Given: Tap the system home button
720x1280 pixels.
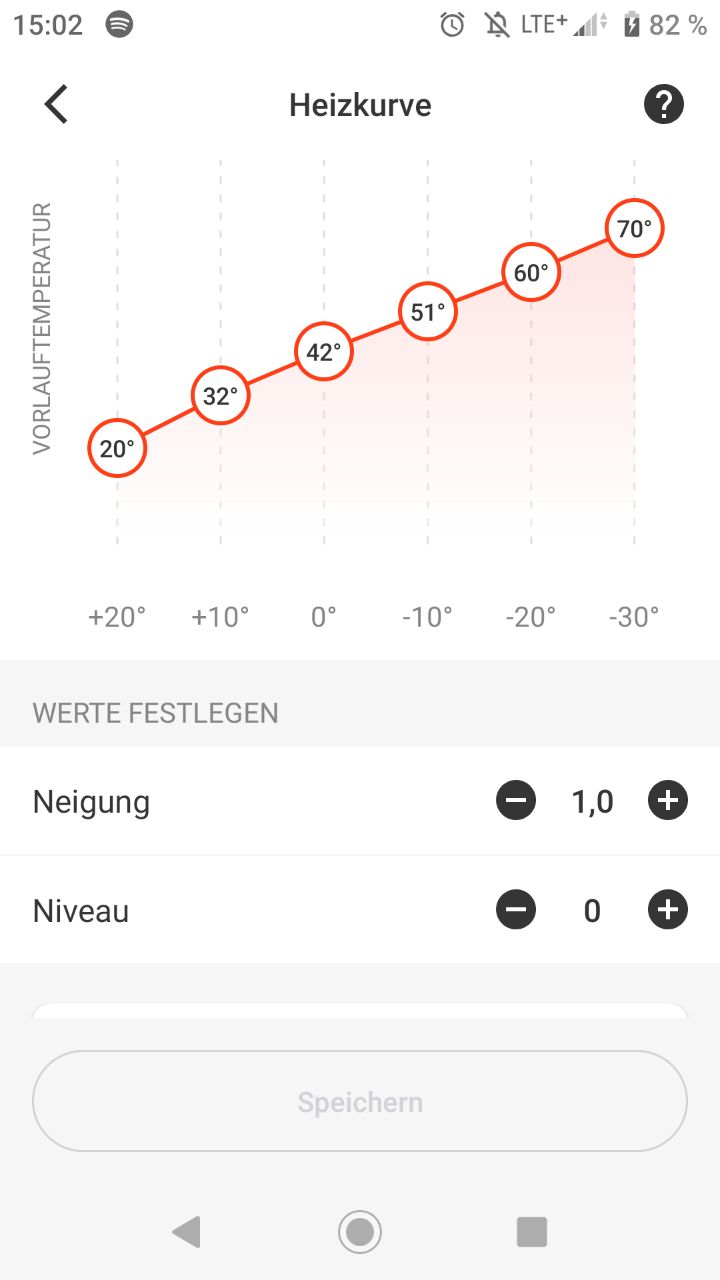Looking at the screenshot, I should click(x=360, y=1232).
